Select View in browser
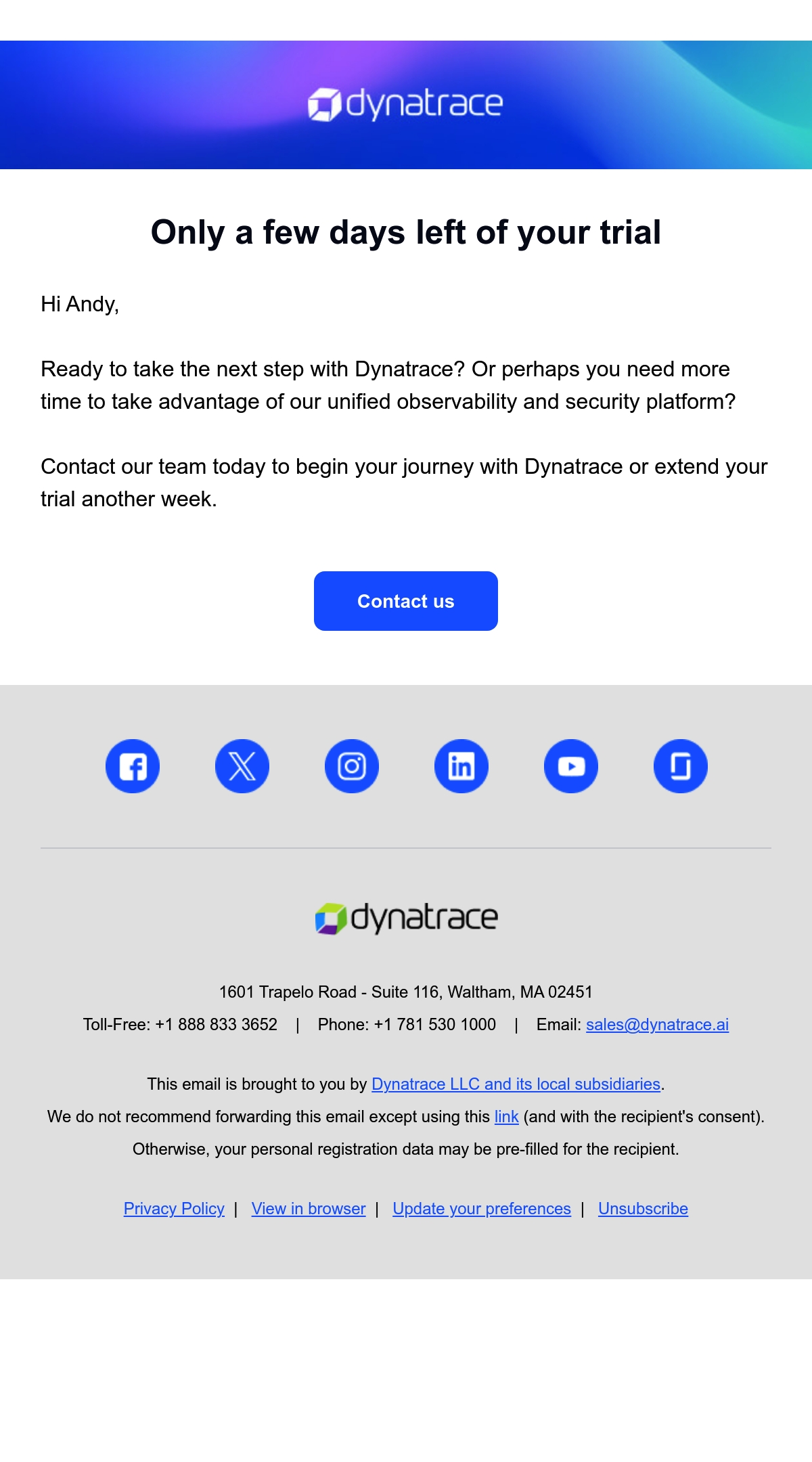 pyautogui.click(x=309, y=1209)
